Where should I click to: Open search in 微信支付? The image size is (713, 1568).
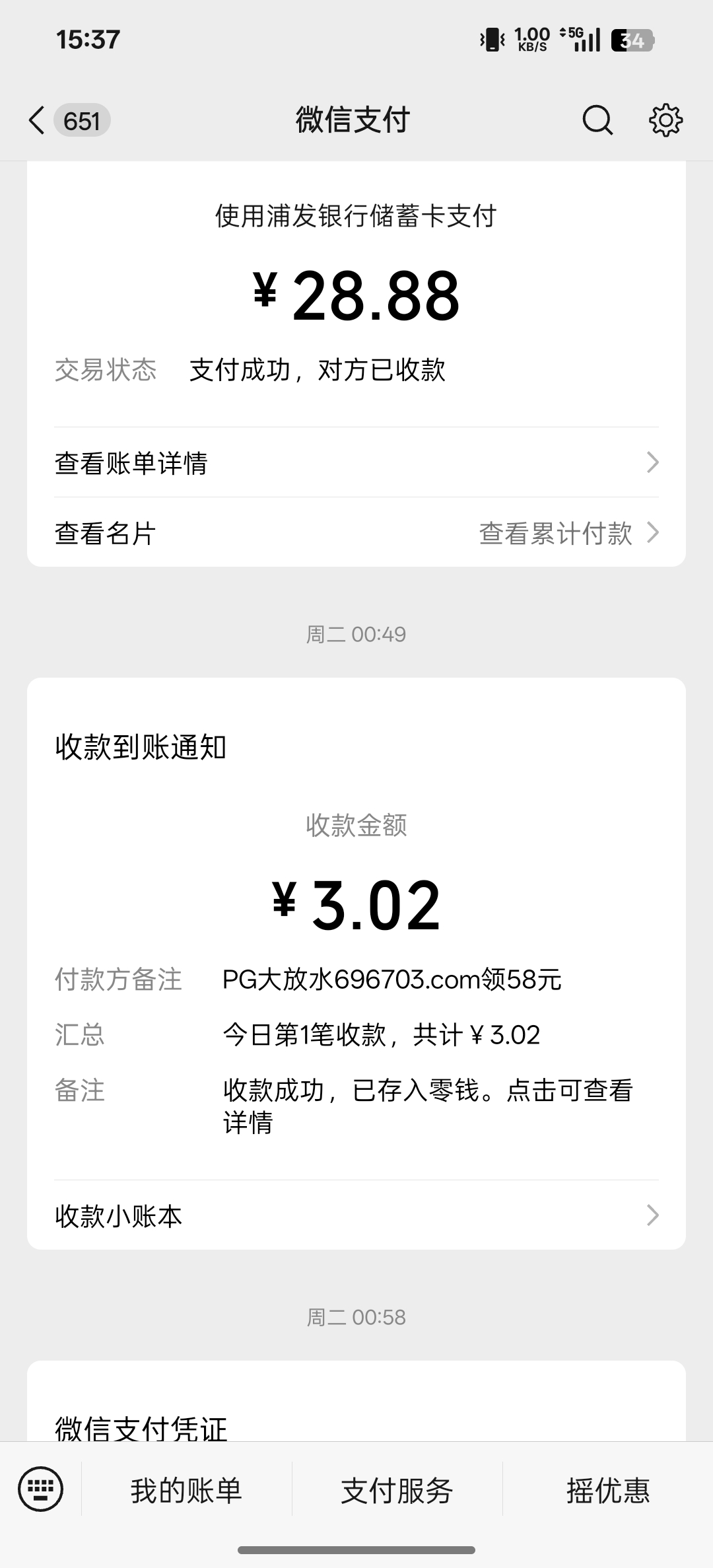597,121
